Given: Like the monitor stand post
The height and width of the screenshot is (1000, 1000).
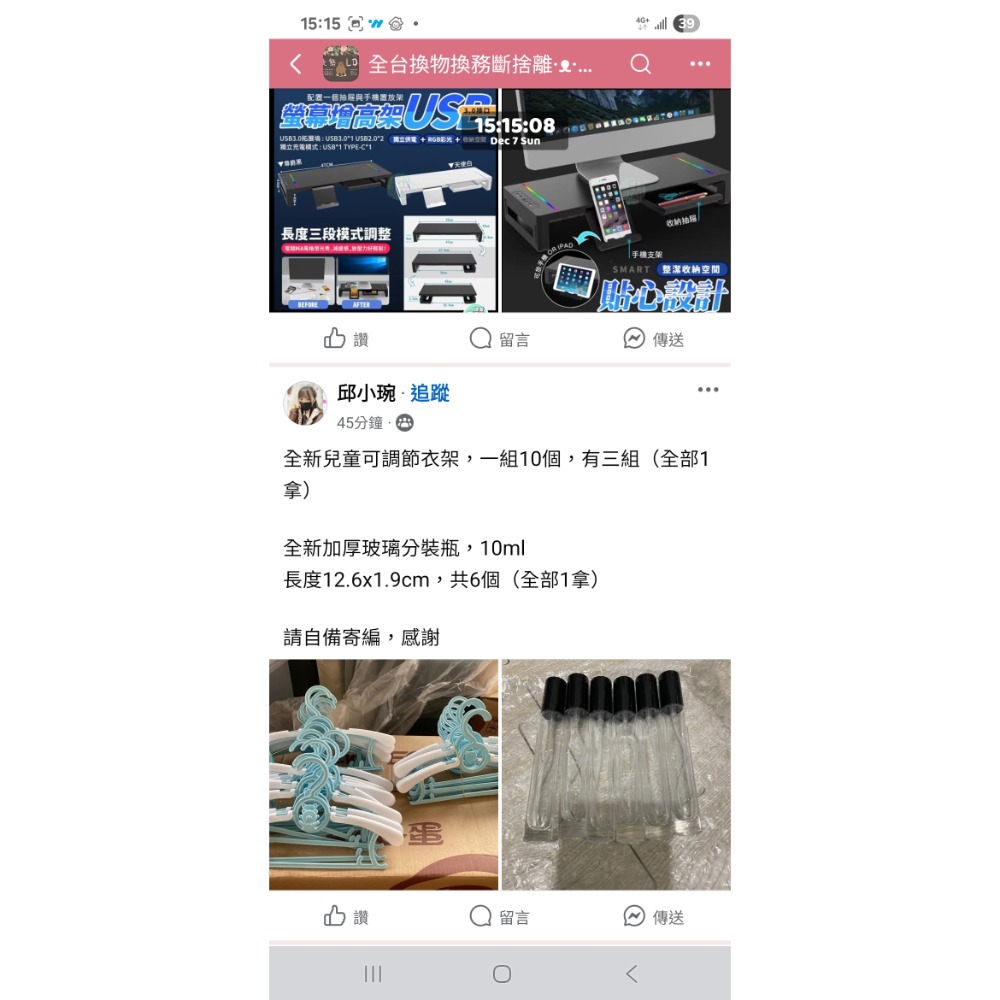Looking at the screenshot, I should pos(346,339).
